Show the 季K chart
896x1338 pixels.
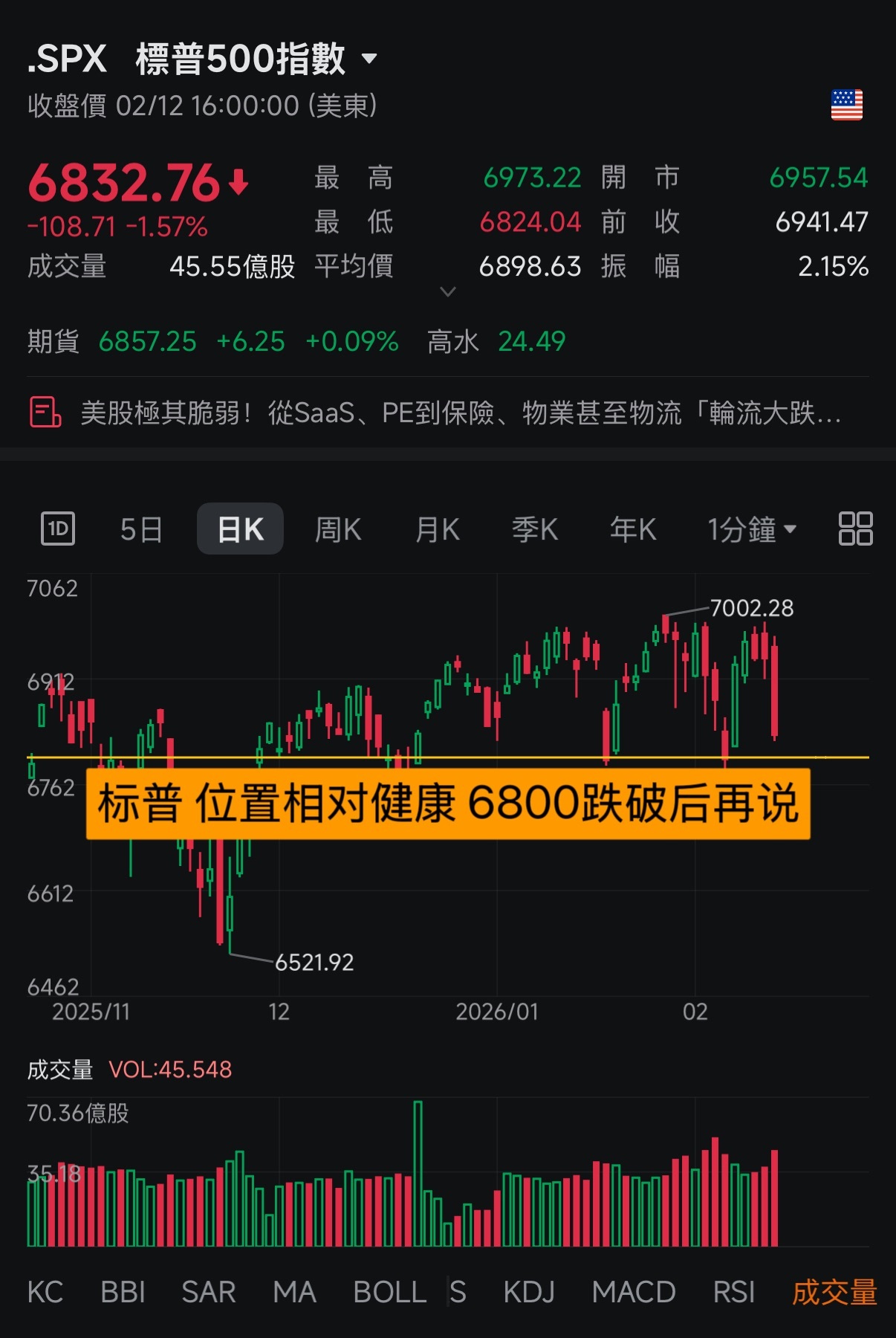pos(535,529)
